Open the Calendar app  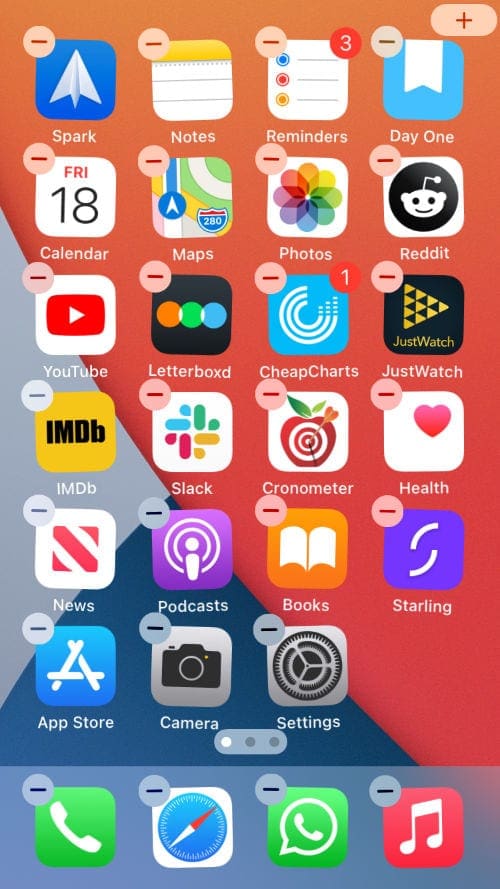point(75,197)
